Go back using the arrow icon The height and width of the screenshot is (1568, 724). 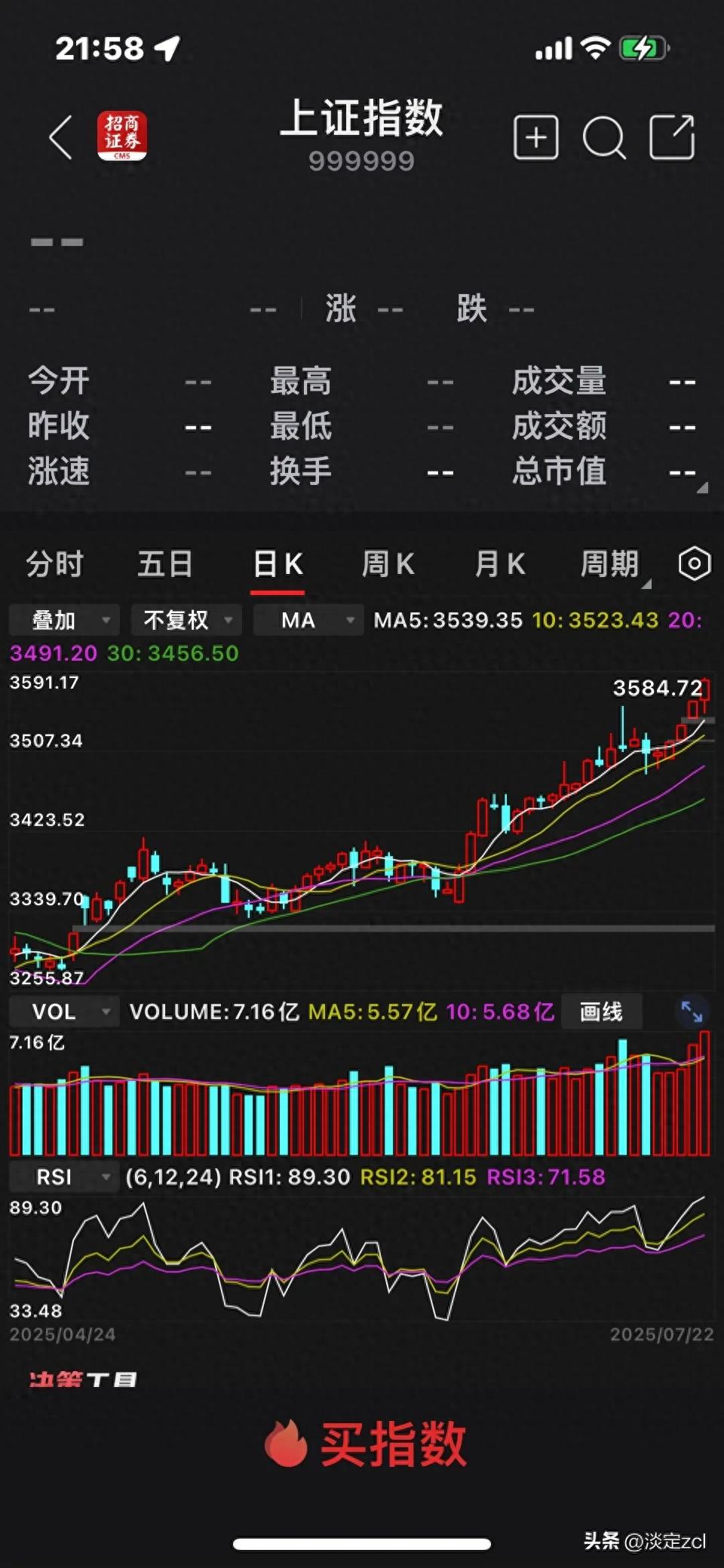pos(62,137)
